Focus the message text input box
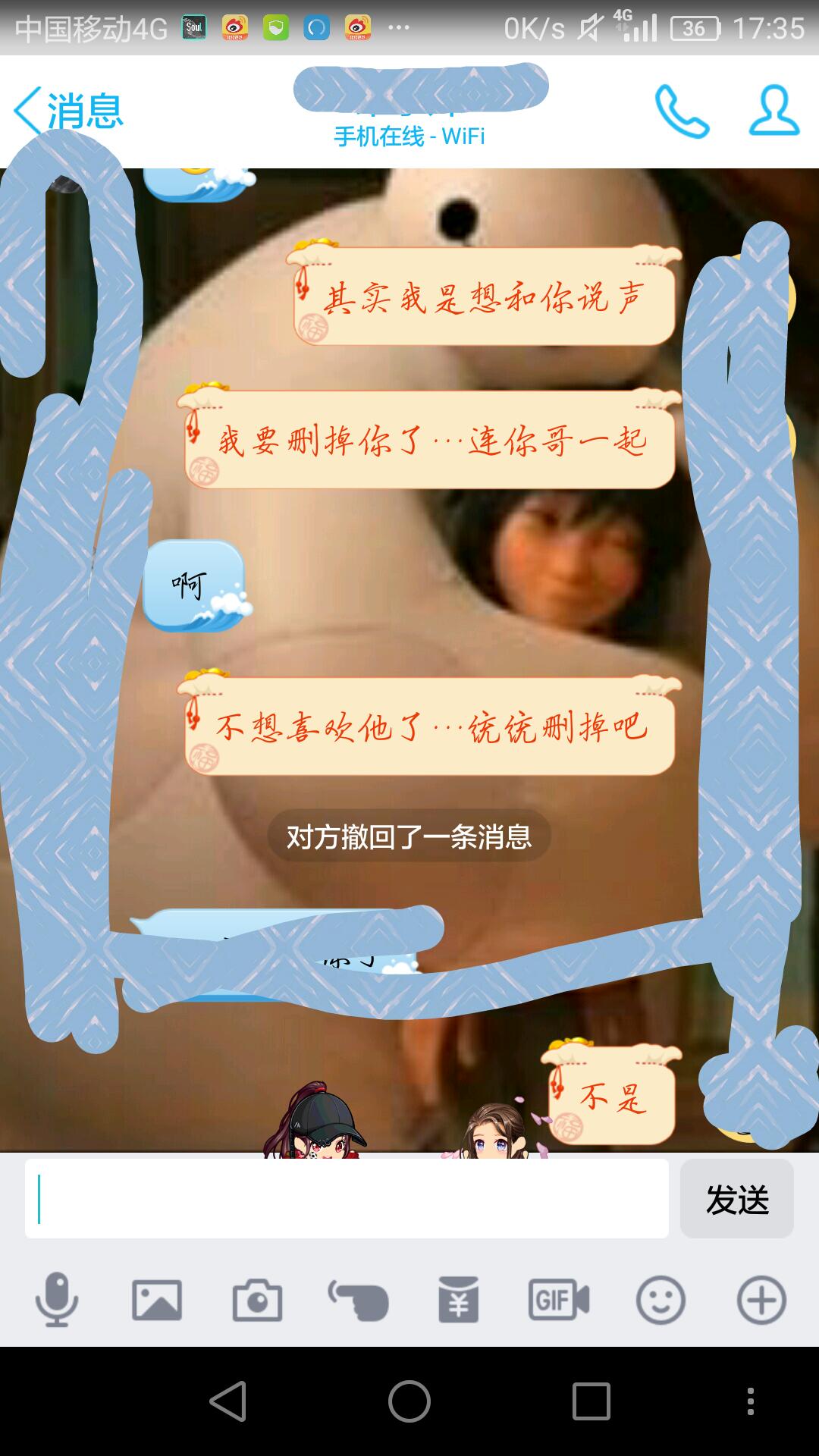Viewport: 819px width, 1456px height. pos(347,1199)
